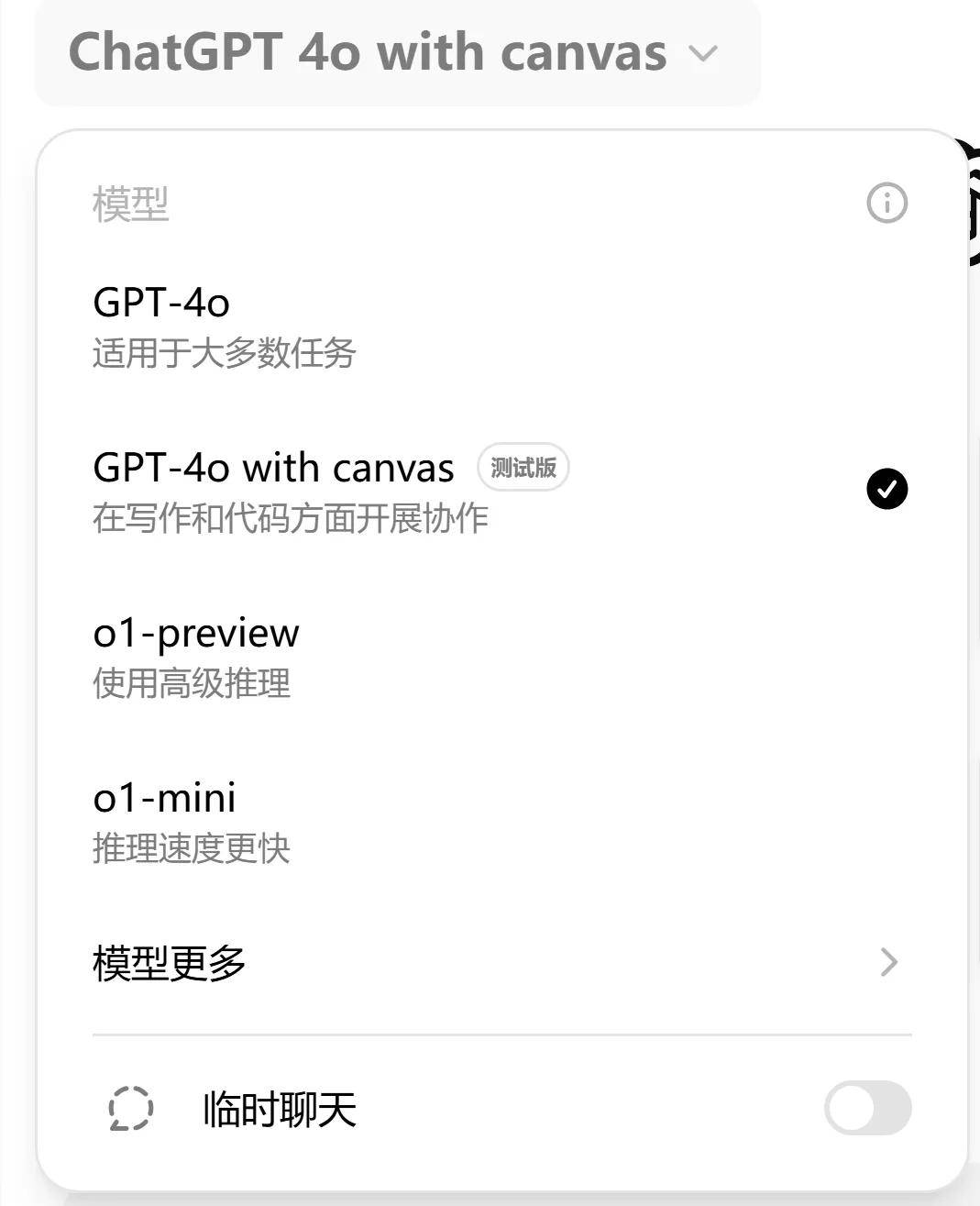This screenshot has height=1206, width=980.
Task: Choose GPT-4o with canvas model
Action: tap(501, 491)
